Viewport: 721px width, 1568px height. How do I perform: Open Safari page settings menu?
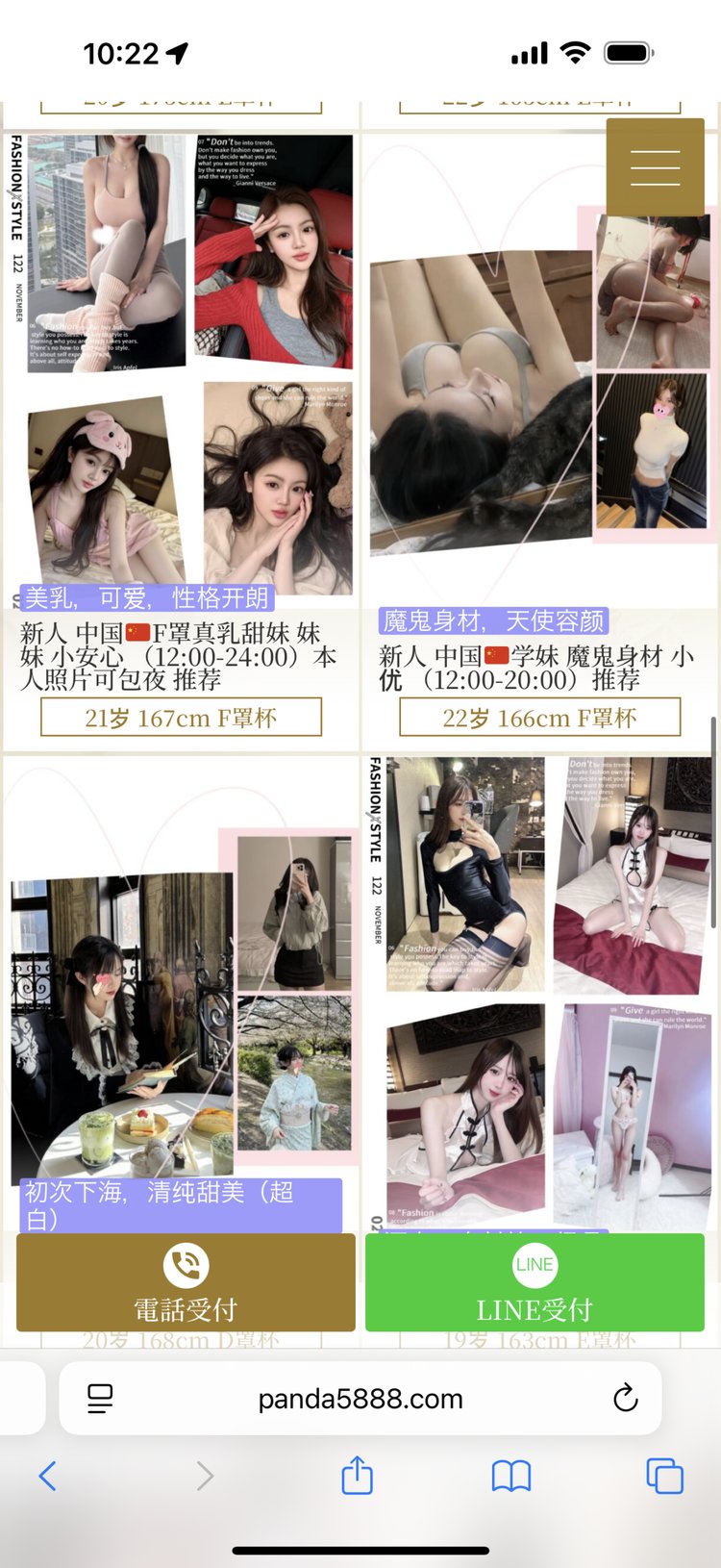pyautogui.click(x=100, y=1398)
